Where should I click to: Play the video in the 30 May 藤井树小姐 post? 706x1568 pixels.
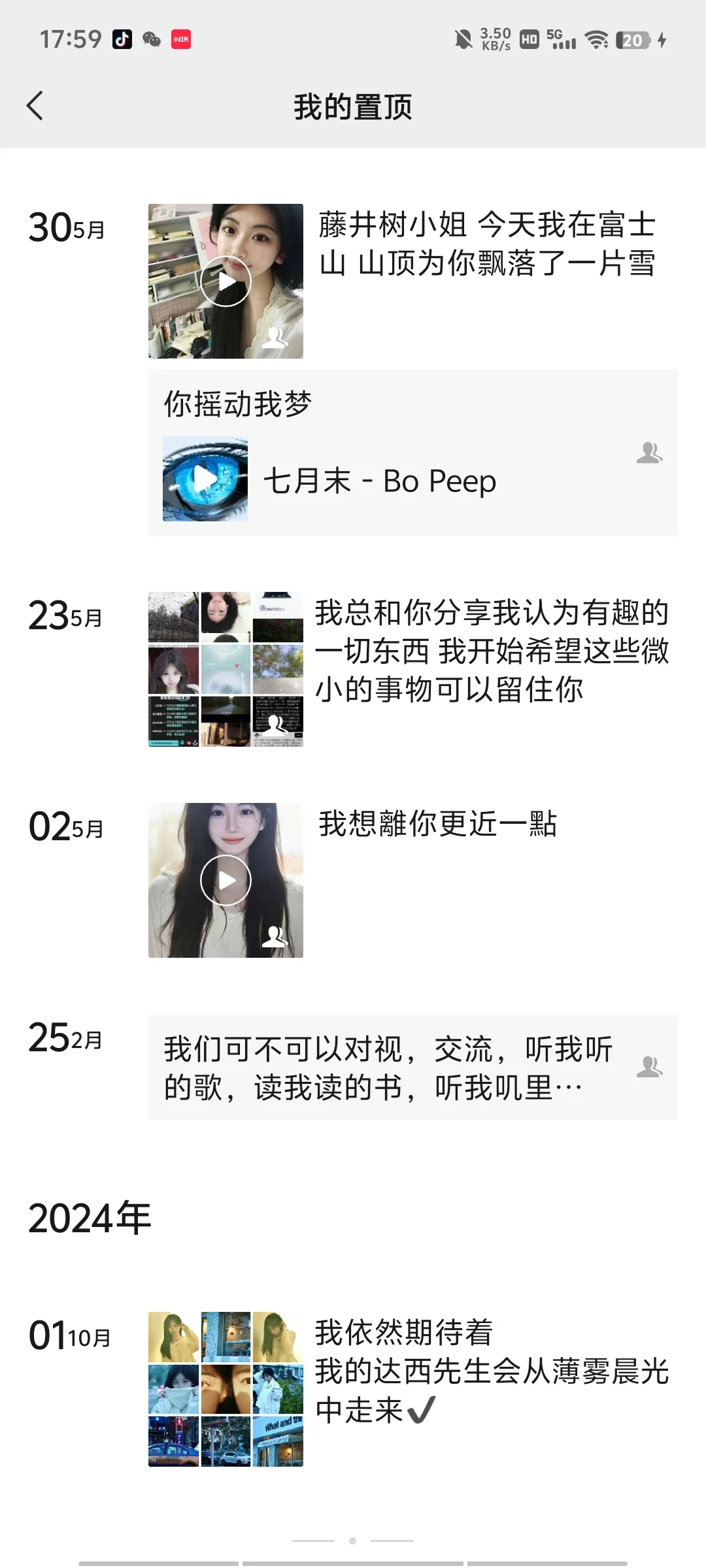(226, 281)
